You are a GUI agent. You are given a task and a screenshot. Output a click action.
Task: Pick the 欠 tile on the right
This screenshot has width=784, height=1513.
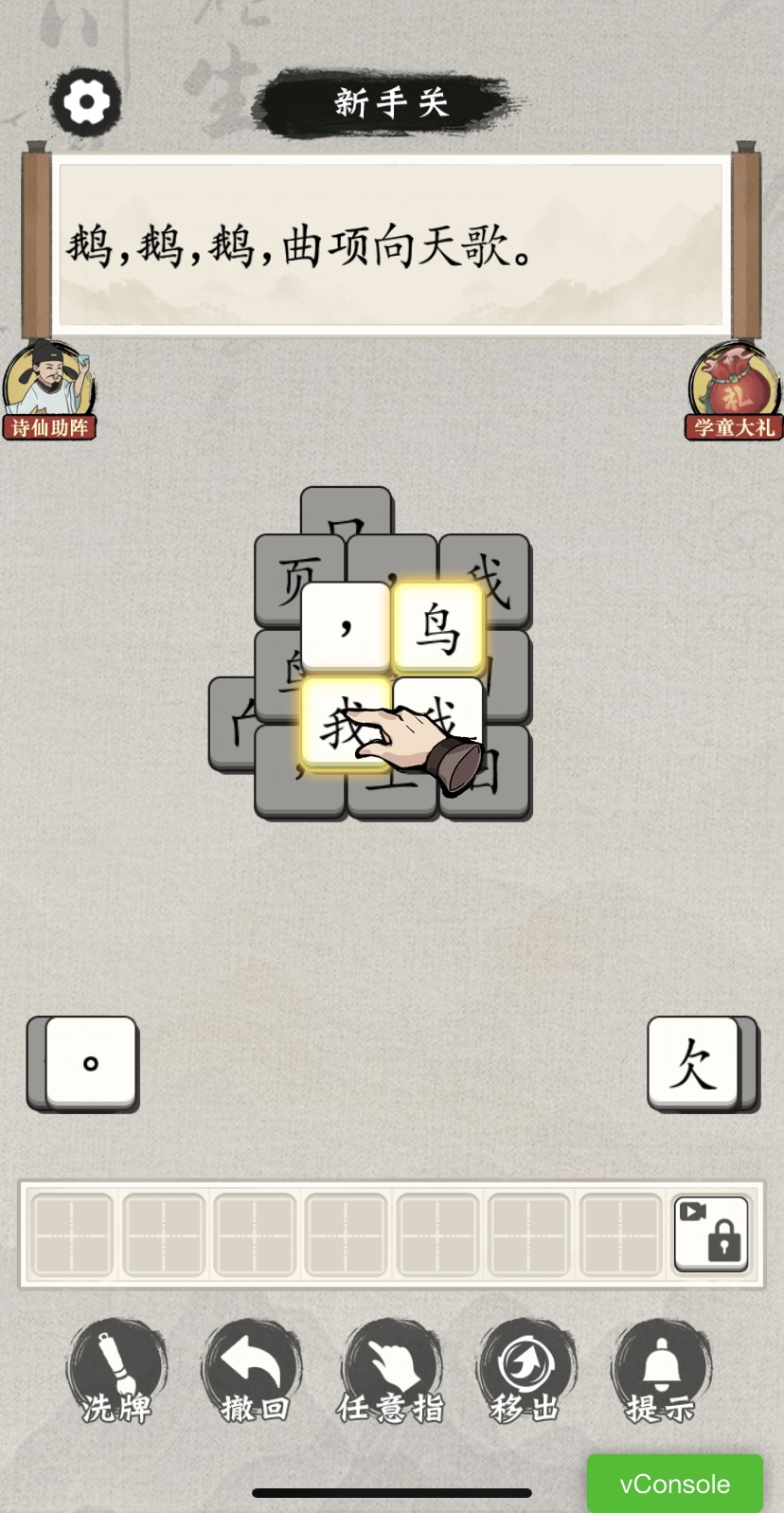click(693, 1062)
